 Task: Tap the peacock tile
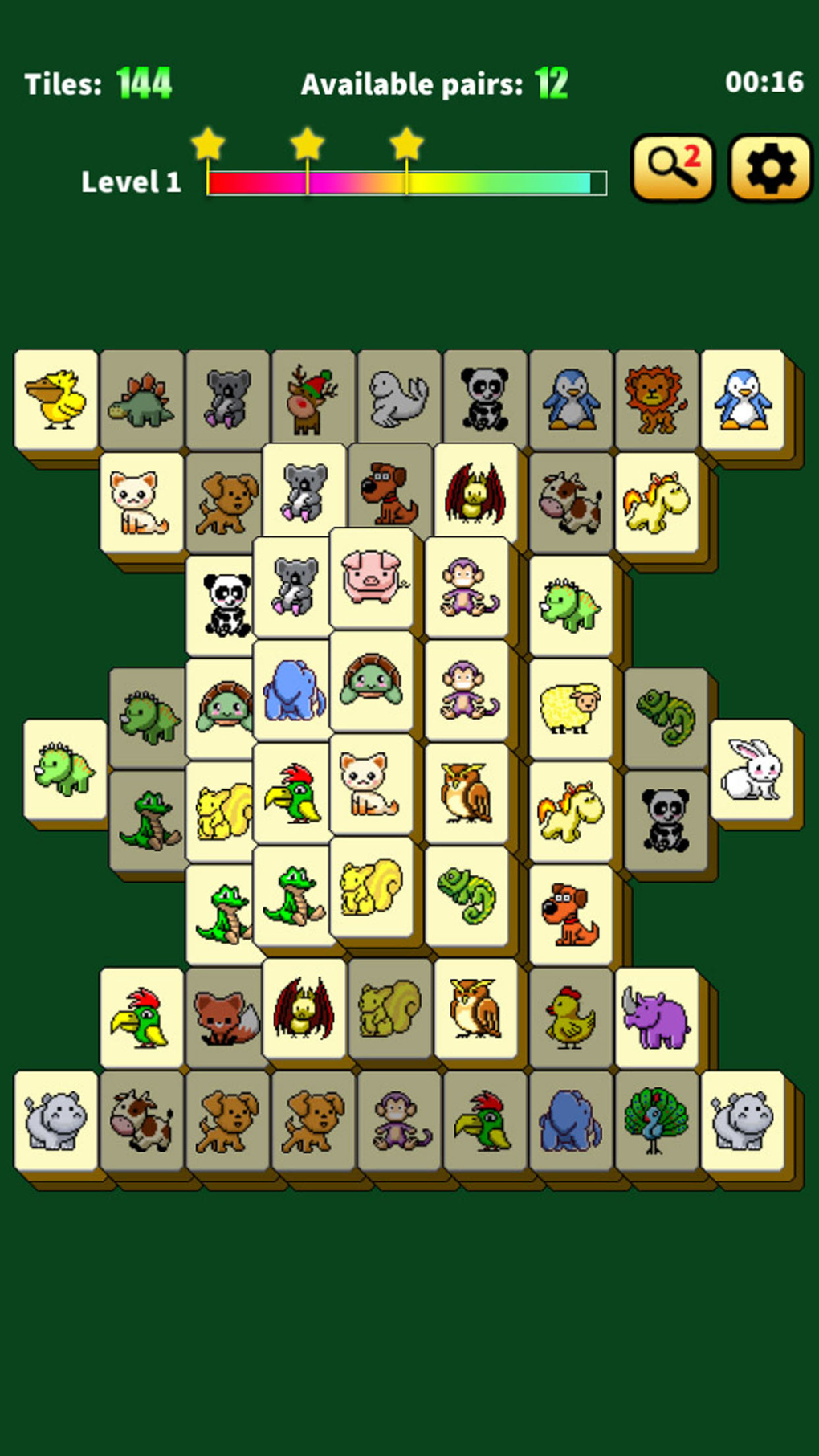(657, 1120)
